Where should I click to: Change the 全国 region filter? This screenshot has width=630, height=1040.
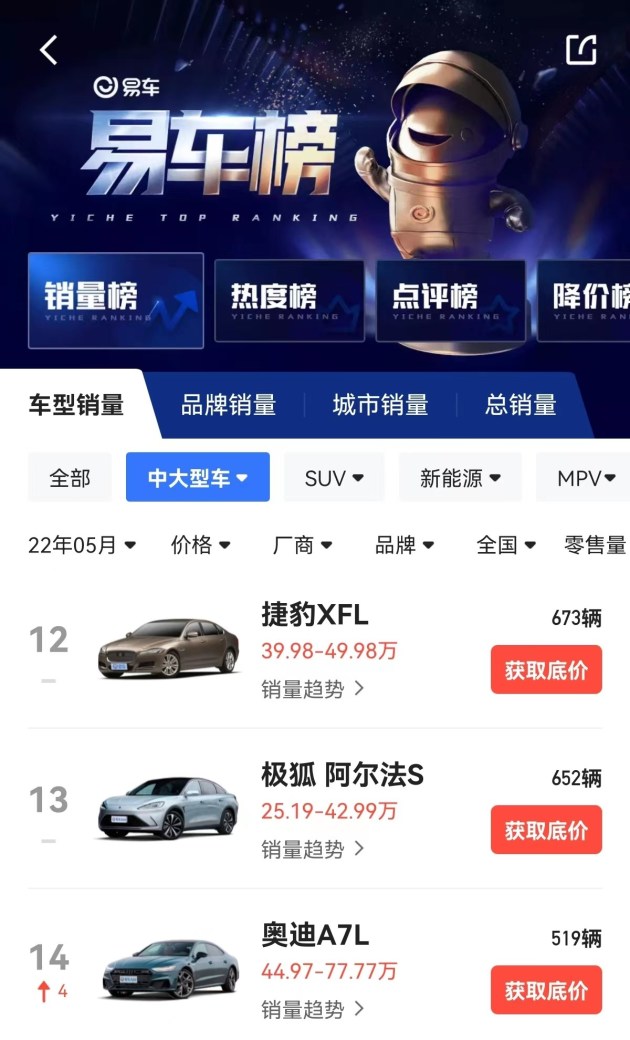[x=506, y=545]
